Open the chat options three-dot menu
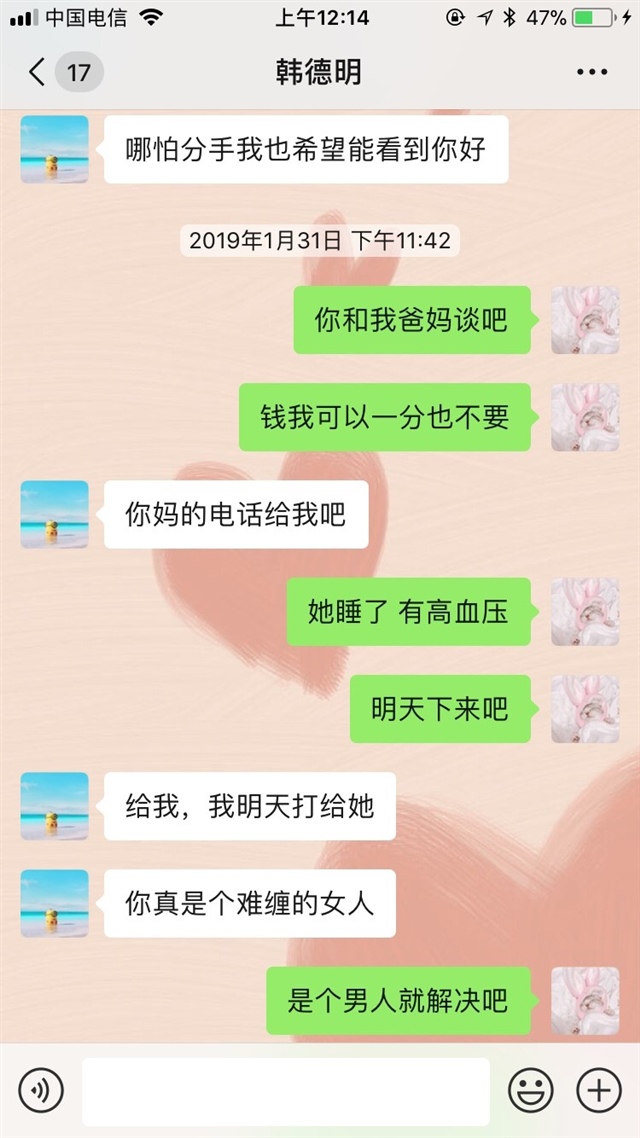 click(x=591, y=72)
